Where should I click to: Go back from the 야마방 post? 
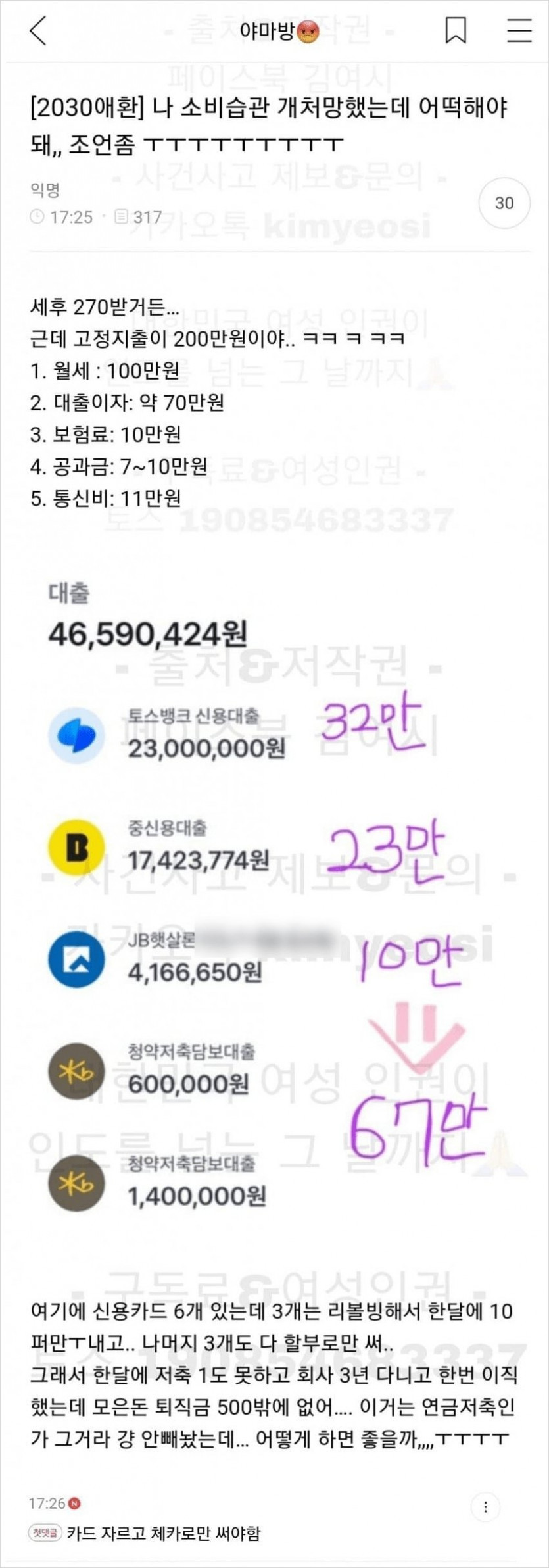coord(38,31)
